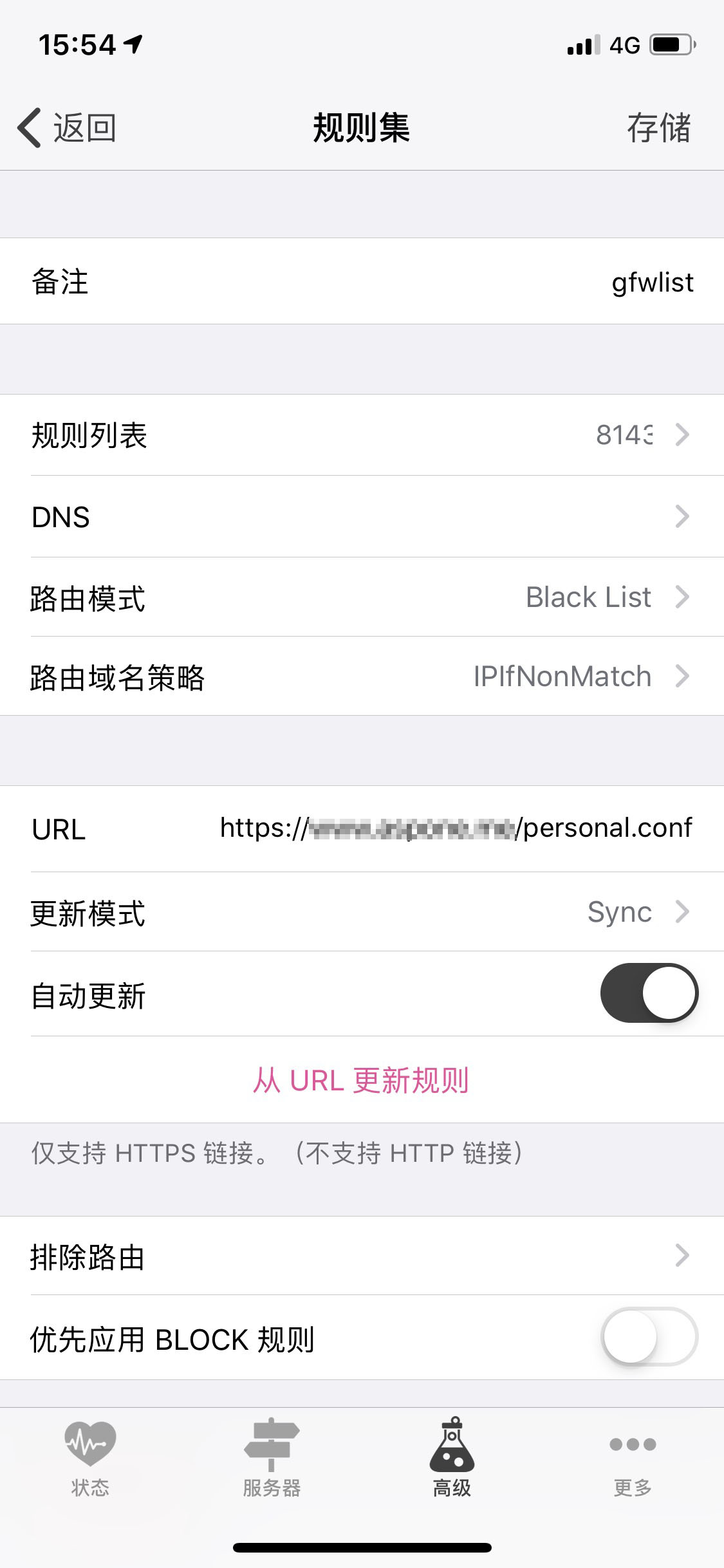Image resolution: width=724 pixels, height=1568 pixels.
Task: Switch to the 服务器 tab
Action: (272, 1458)
